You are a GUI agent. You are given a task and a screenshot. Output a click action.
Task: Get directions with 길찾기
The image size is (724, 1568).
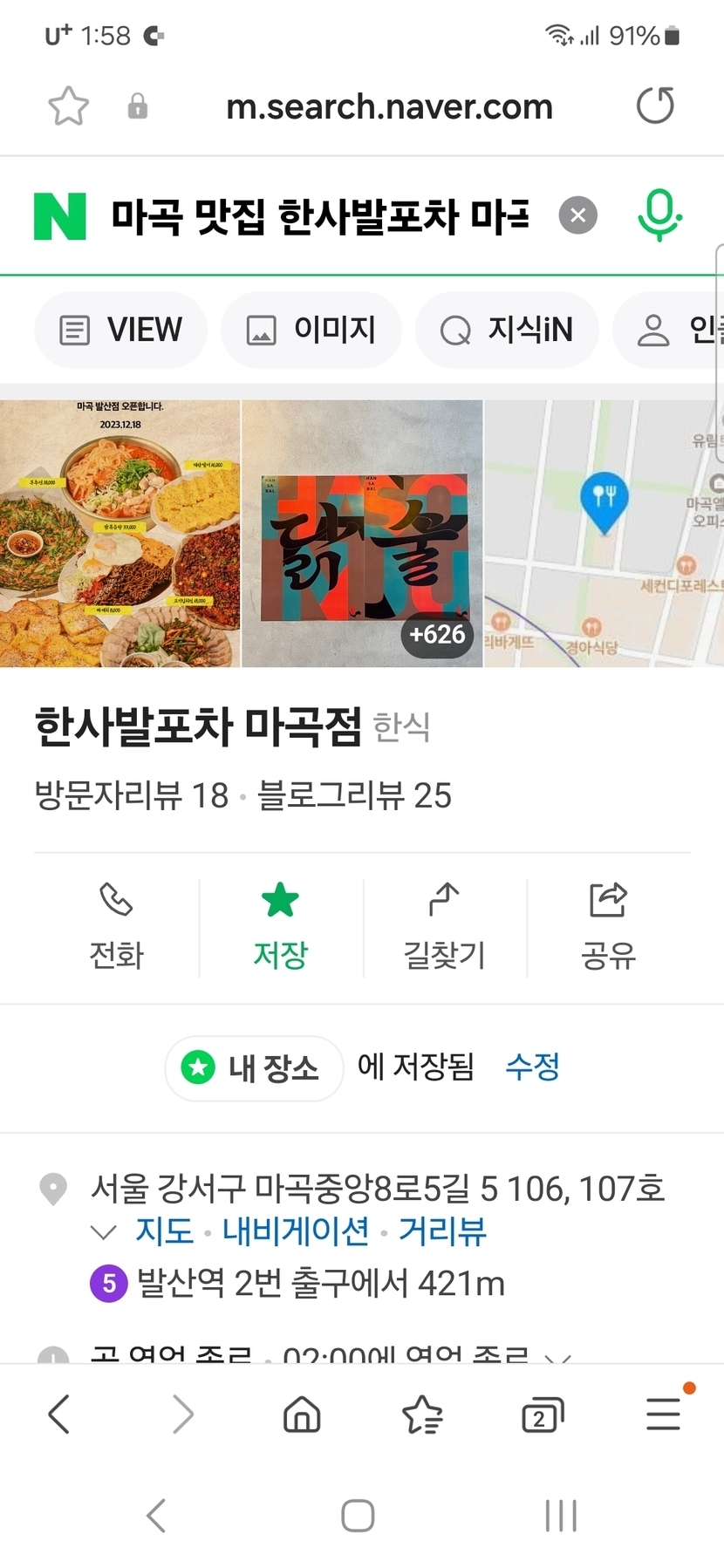point(444,926)
